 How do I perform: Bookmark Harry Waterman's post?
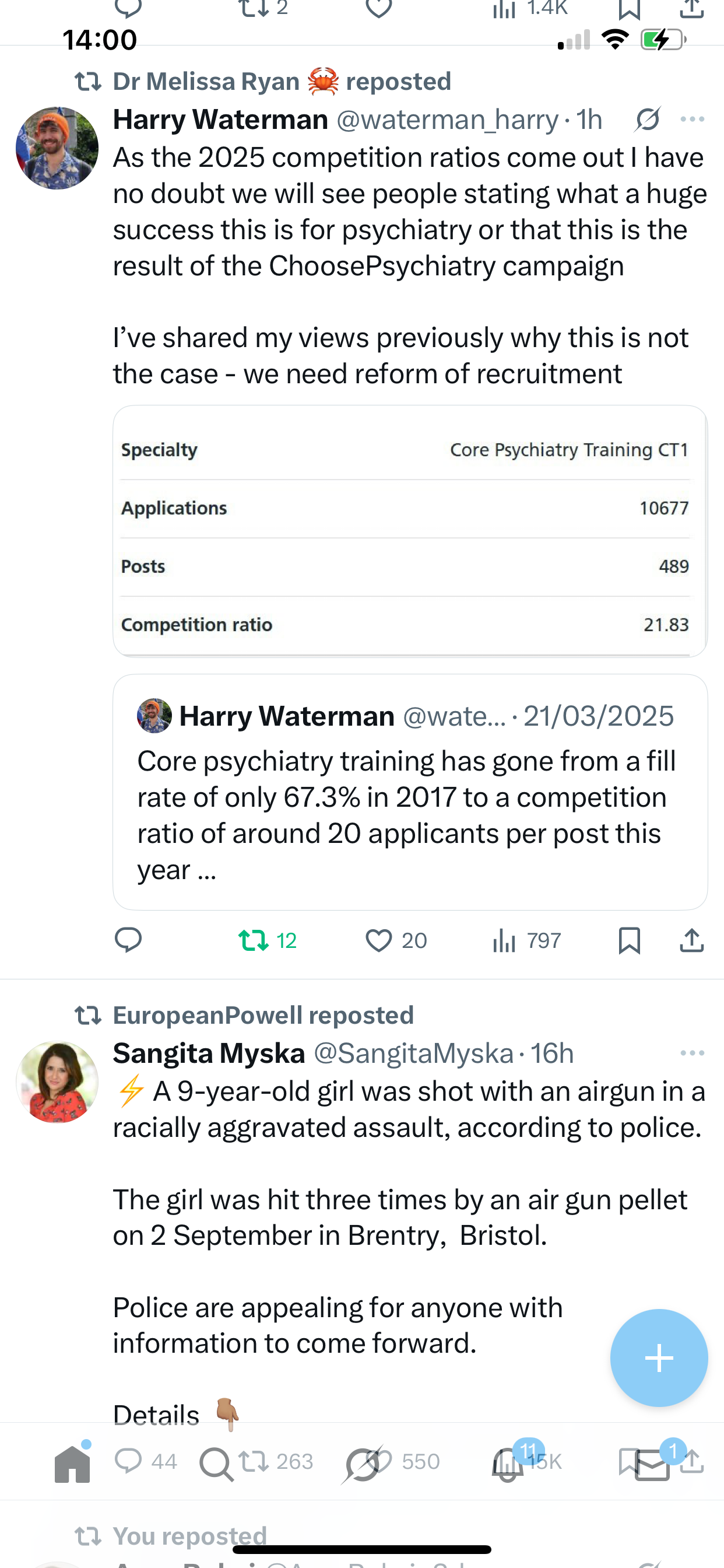629,940
